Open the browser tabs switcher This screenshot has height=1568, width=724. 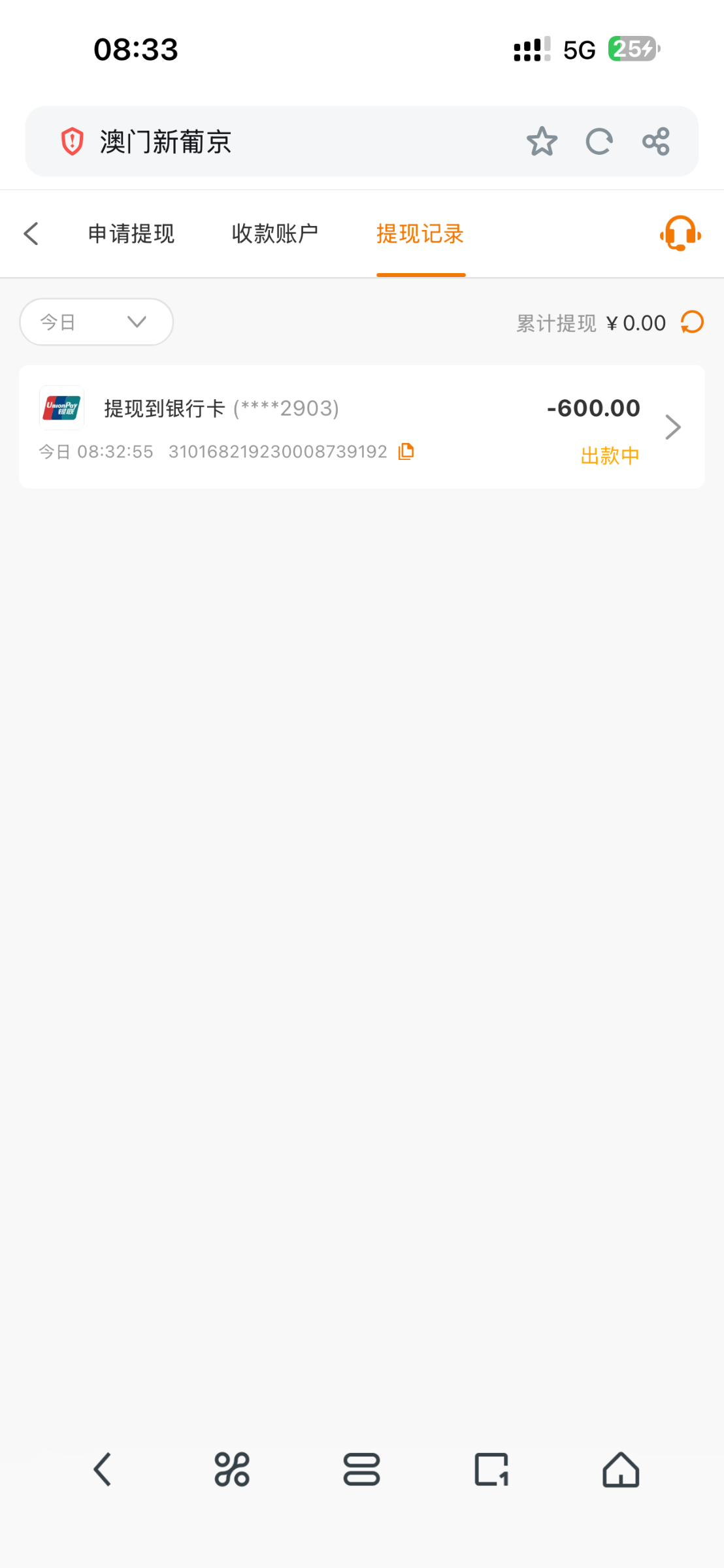click(491, 1469)
